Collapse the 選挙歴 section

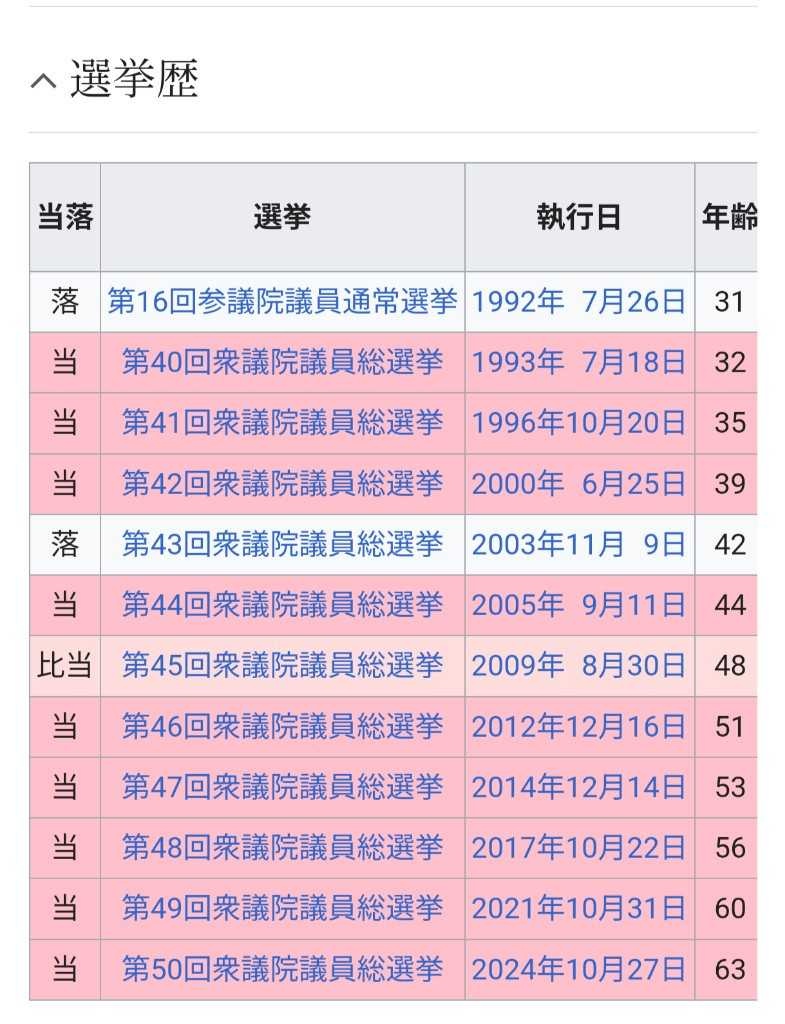coord(44,81)
